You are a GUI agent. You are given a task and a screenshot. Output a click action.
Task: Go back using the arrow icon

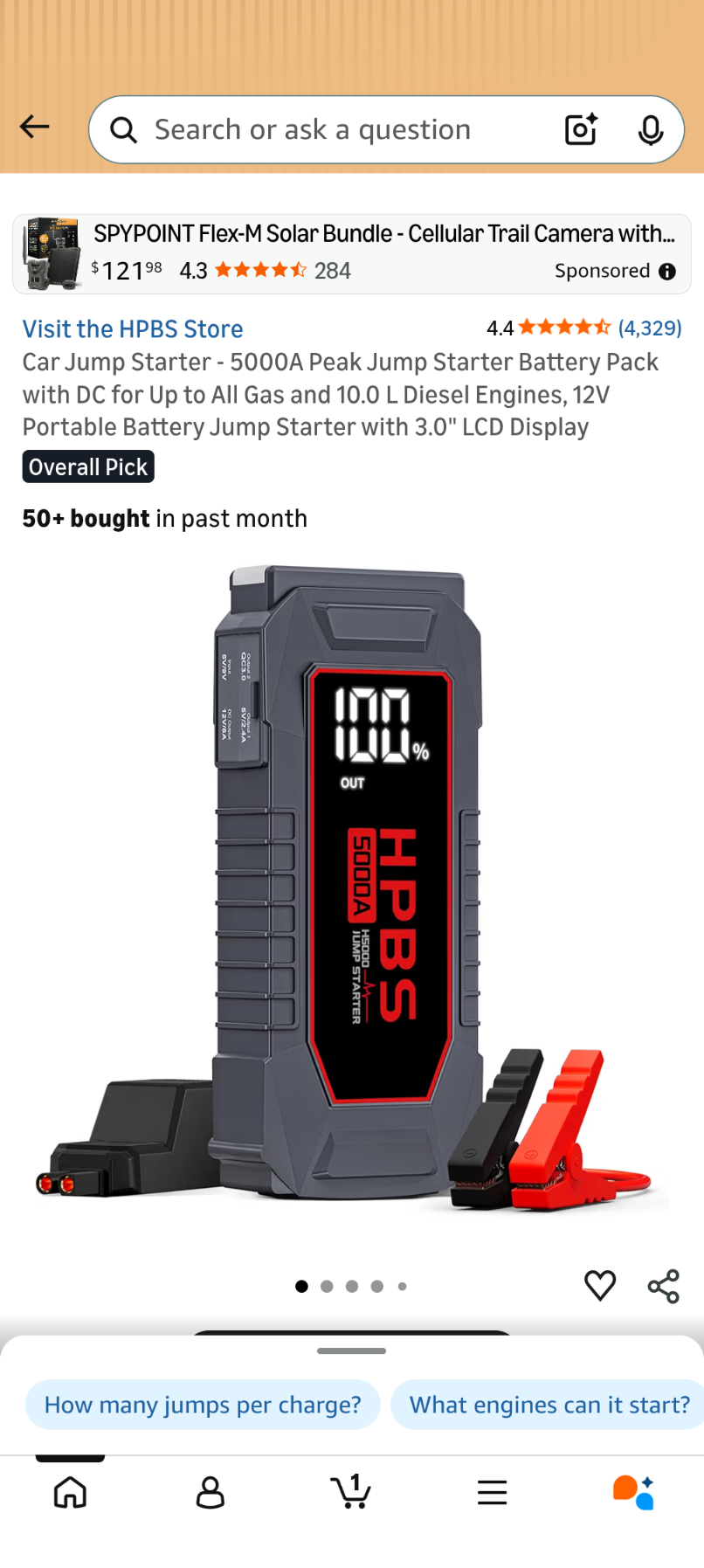35,128
